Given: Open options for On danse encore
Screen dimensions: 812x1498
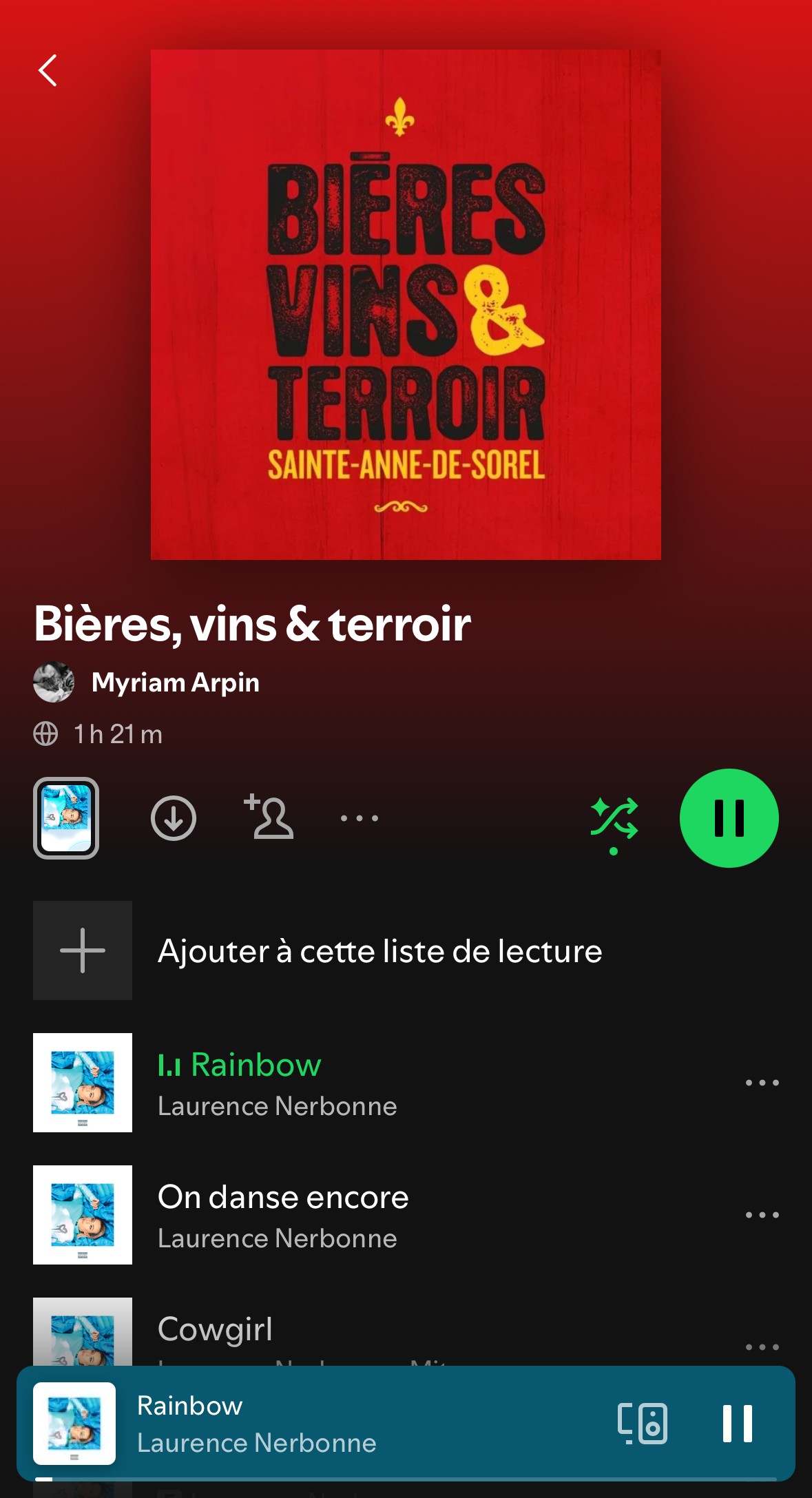Looking at the screenshot, I should click(762, 1215).
